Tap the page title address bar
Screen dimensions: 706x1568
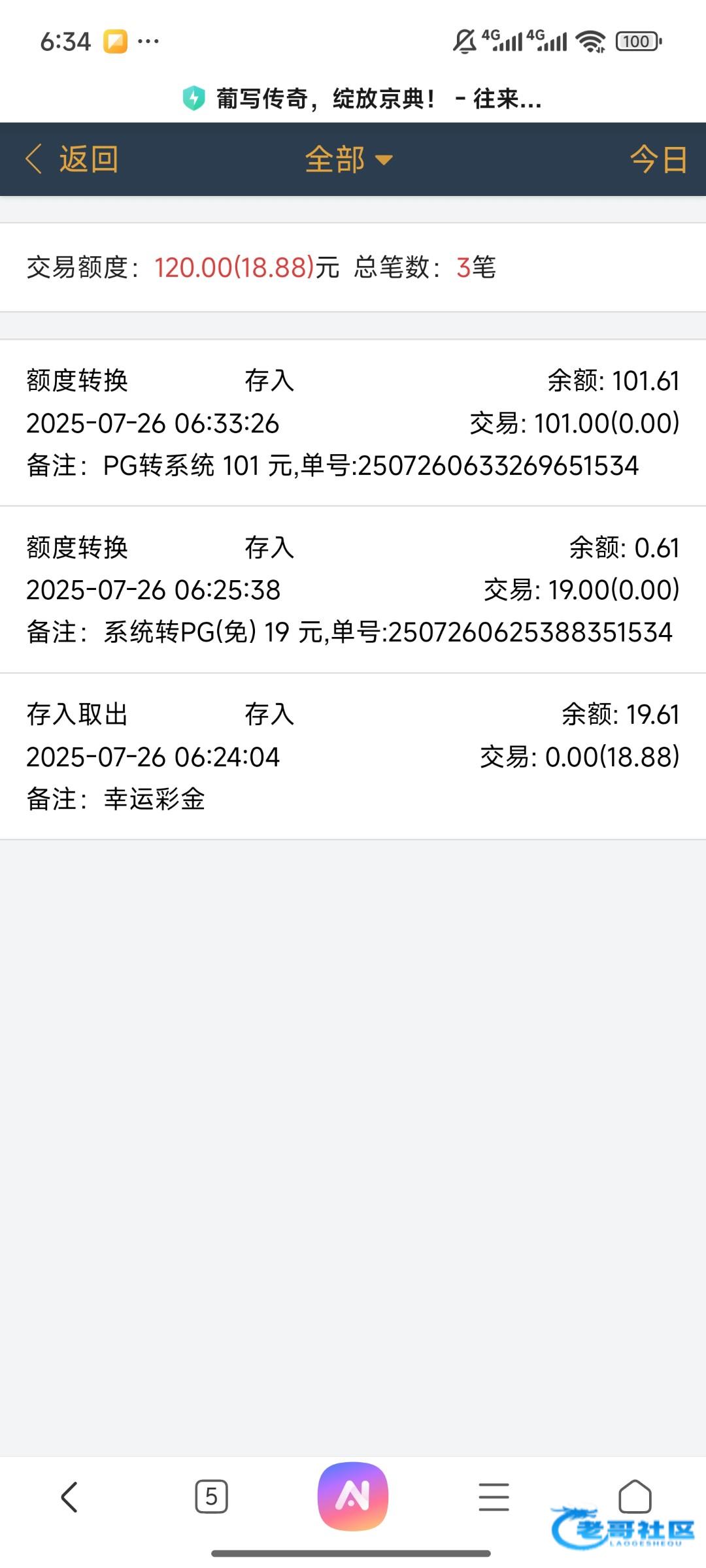click(363, 99)
